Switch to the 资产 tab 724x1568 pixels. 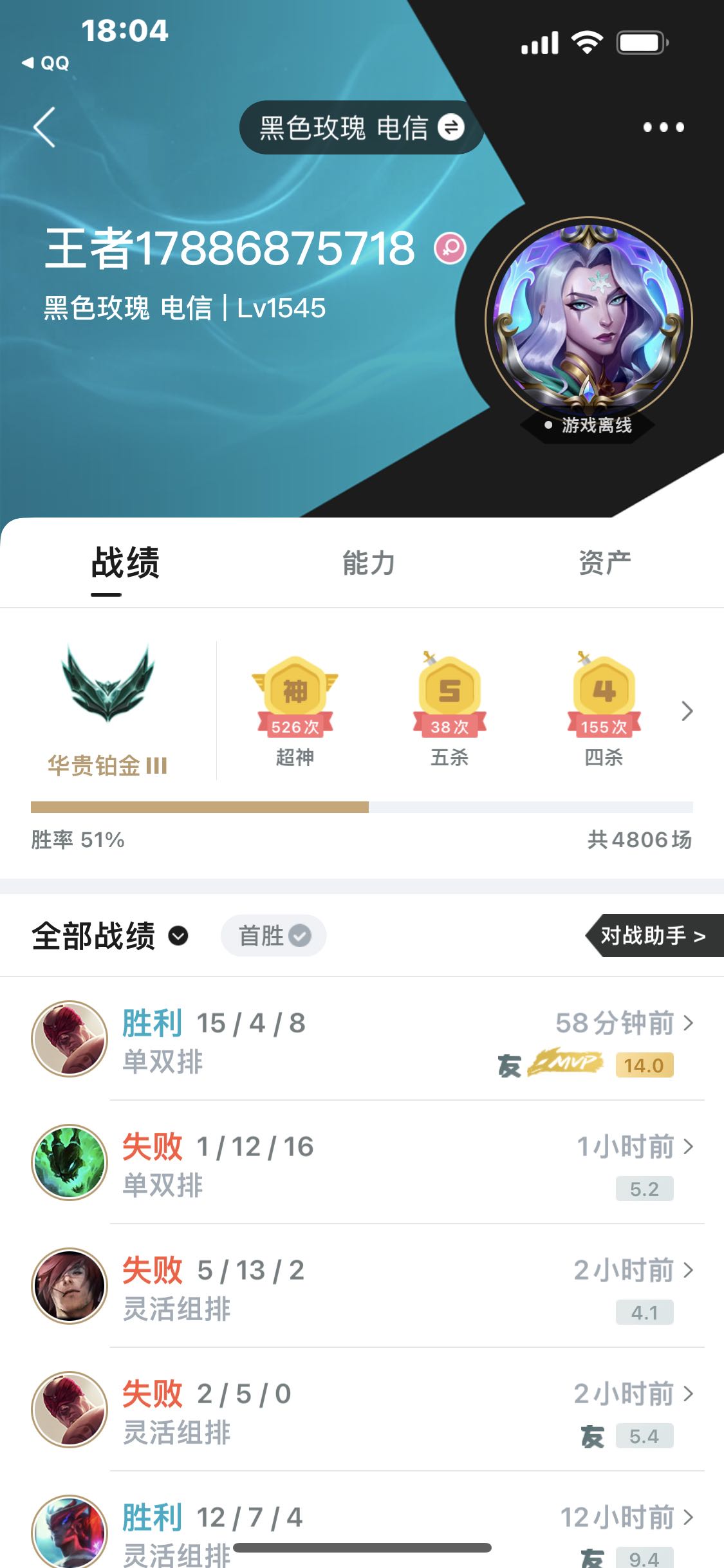point(605,563)
